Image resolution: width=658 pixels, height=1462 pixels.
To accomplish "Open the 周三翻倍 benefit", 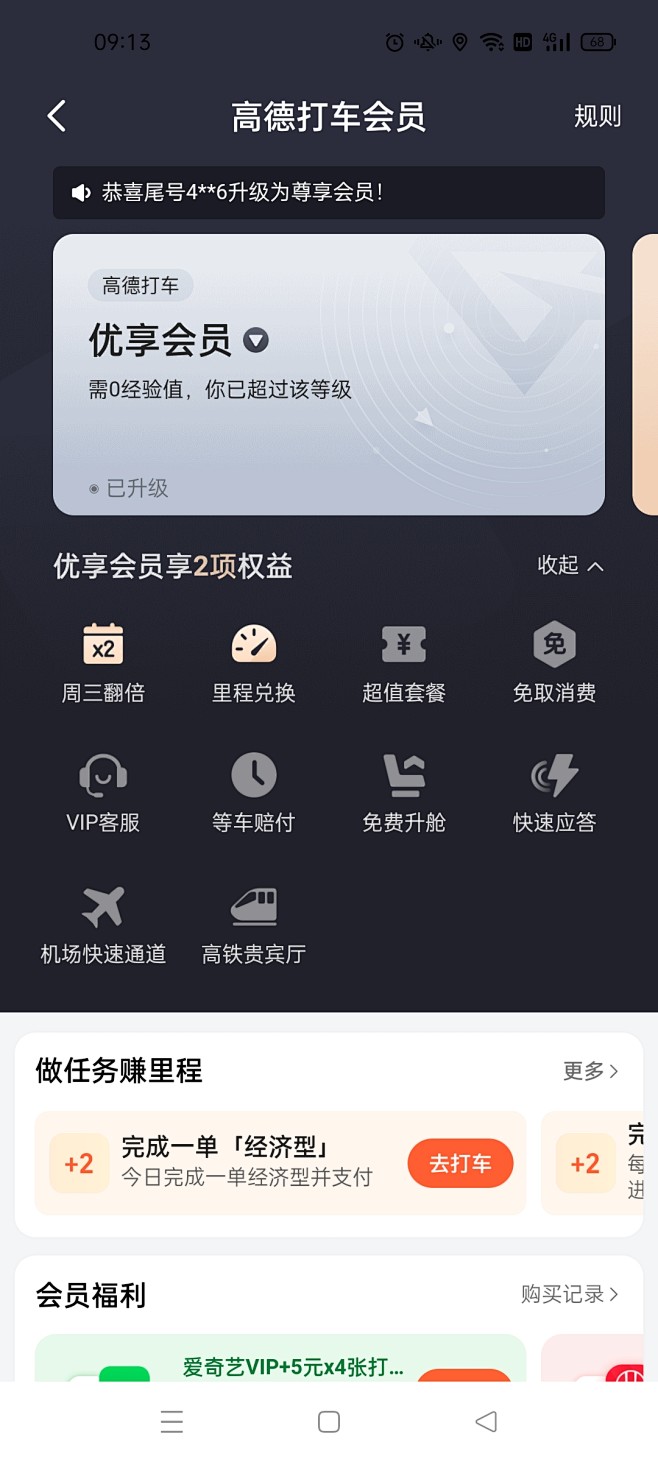I will 103,664.
